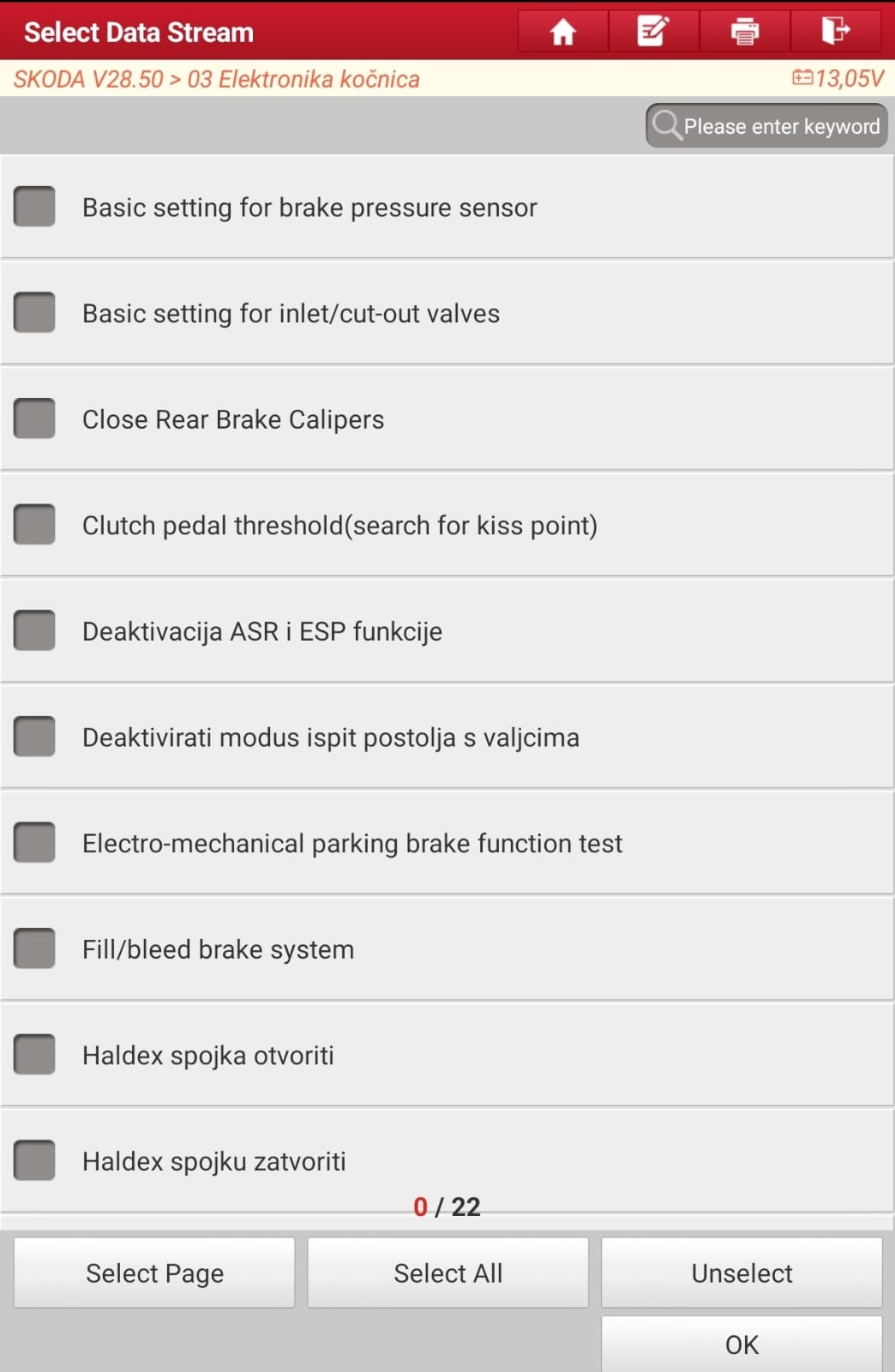Select Deaktivacija ASR i ESP funkcije
The image size is (895, 1372).
coord(35,630)
